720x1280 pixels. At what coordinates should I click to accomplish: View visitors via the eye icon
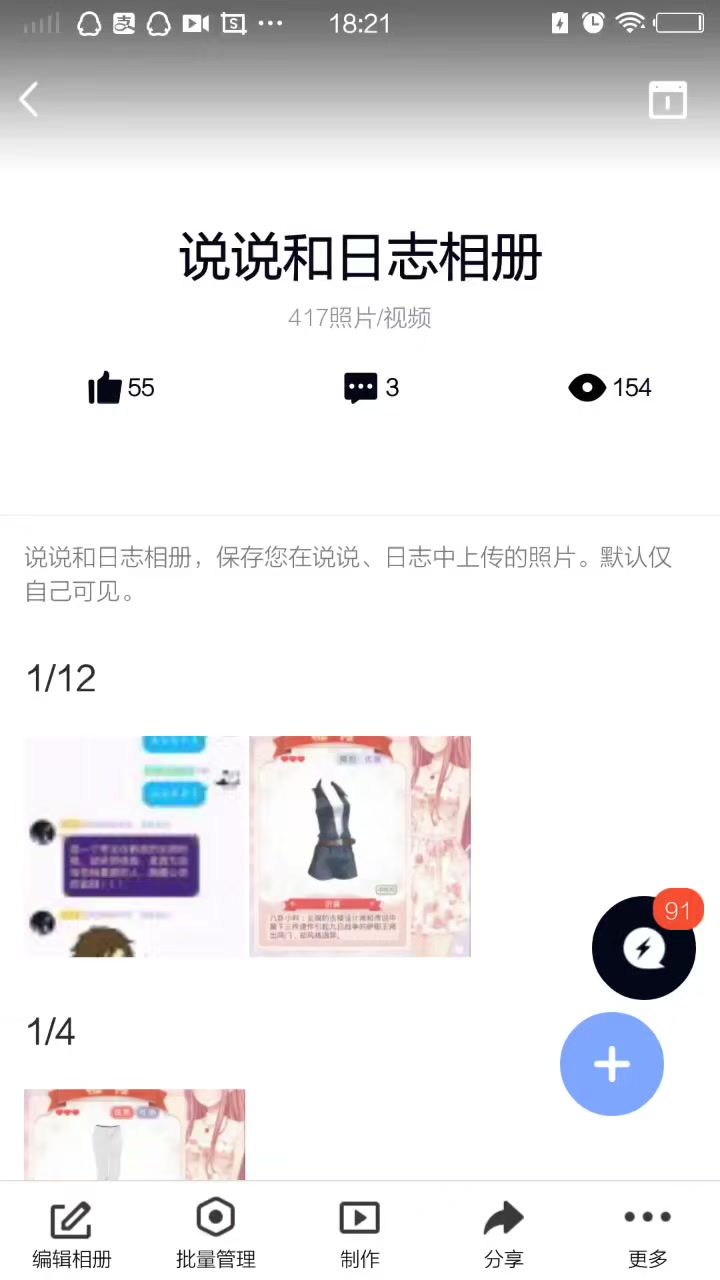pyautogui.click(x=588, y=388)
